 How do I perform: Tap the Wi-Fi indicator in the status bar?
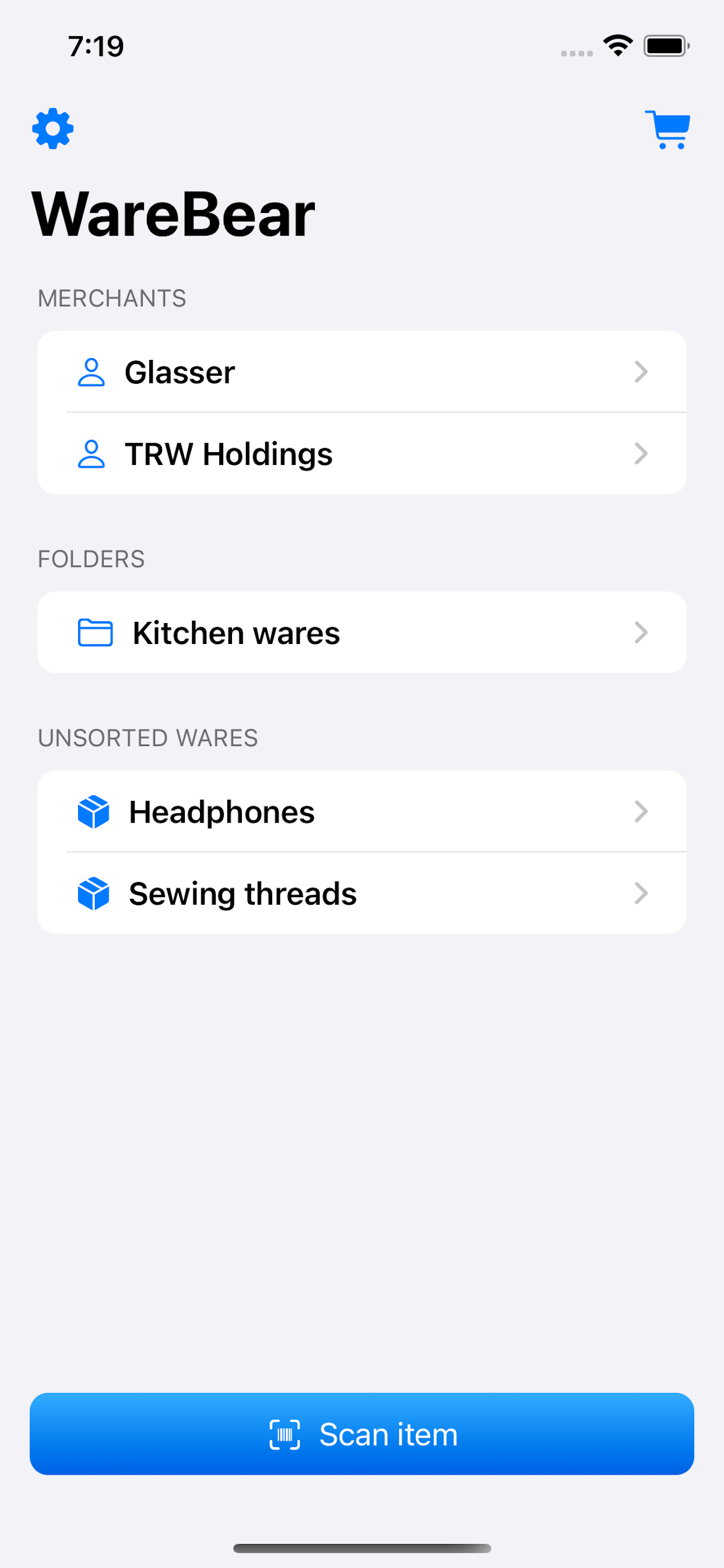(617, 45)
